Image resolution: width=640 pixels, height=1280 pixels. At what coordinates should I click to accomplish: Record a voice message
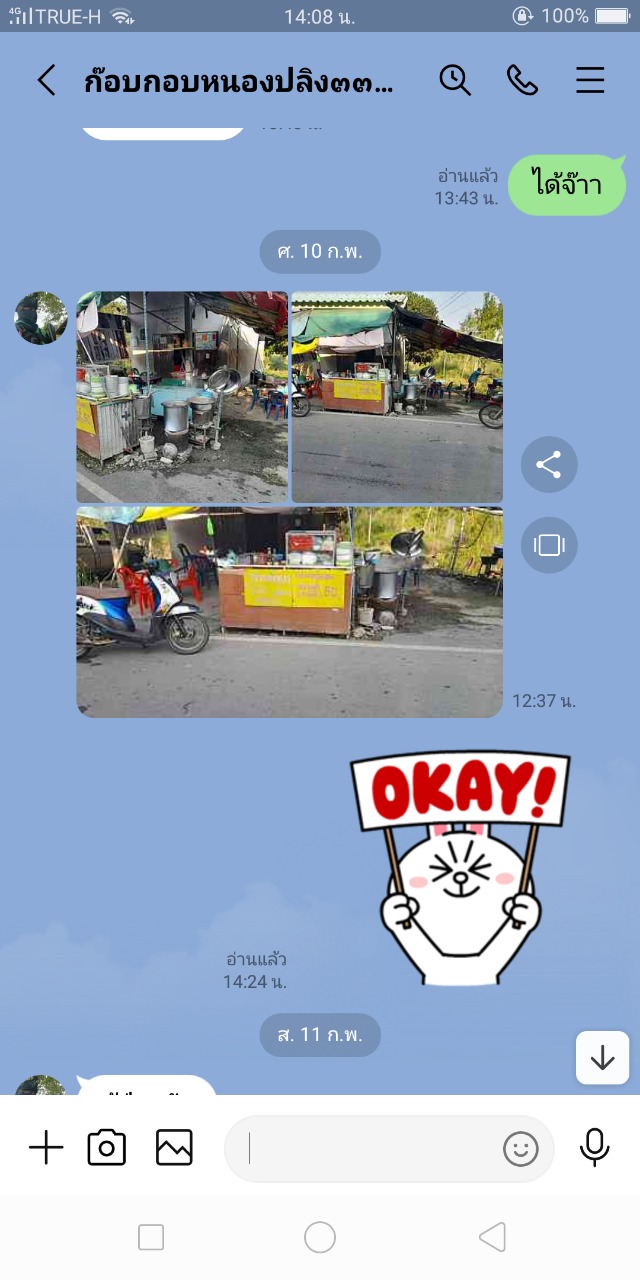(594, 1148)
